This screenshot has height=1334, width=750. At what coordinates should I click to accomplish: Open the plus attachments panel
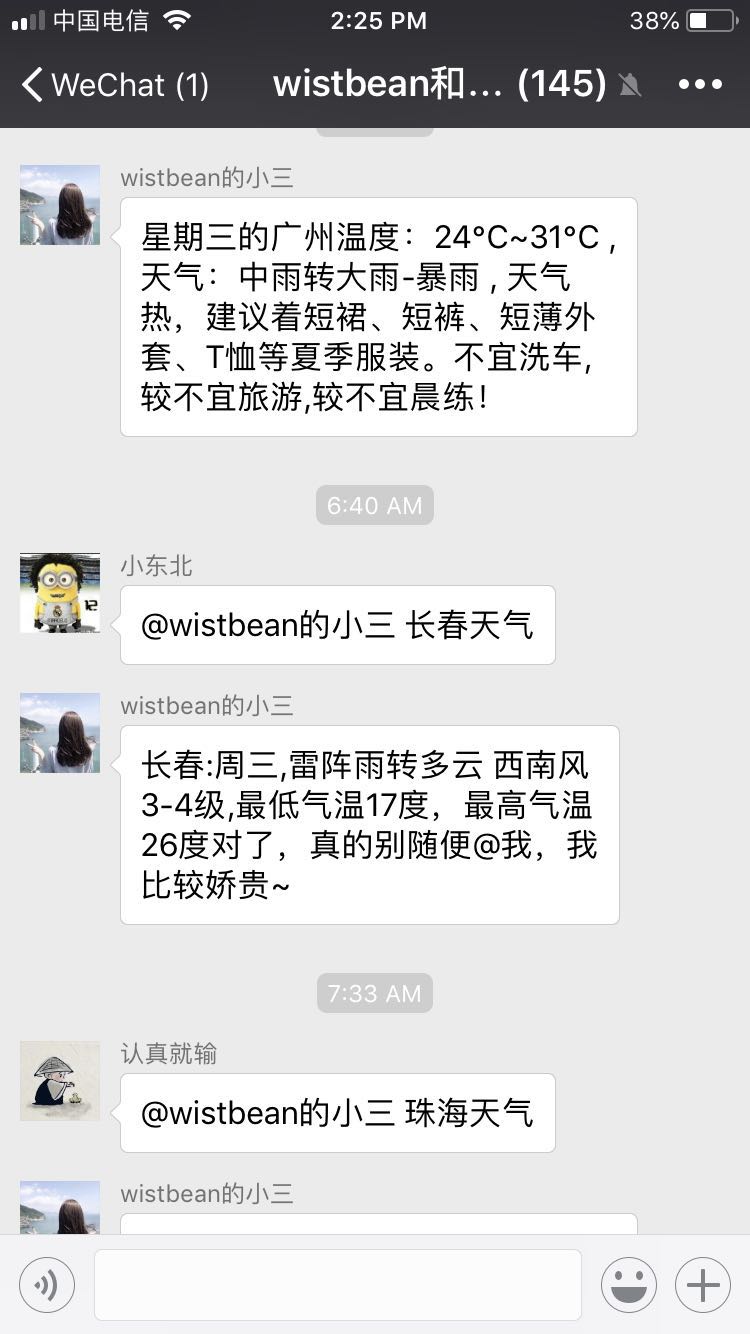pyautogui.click(x=703, y=1285)
